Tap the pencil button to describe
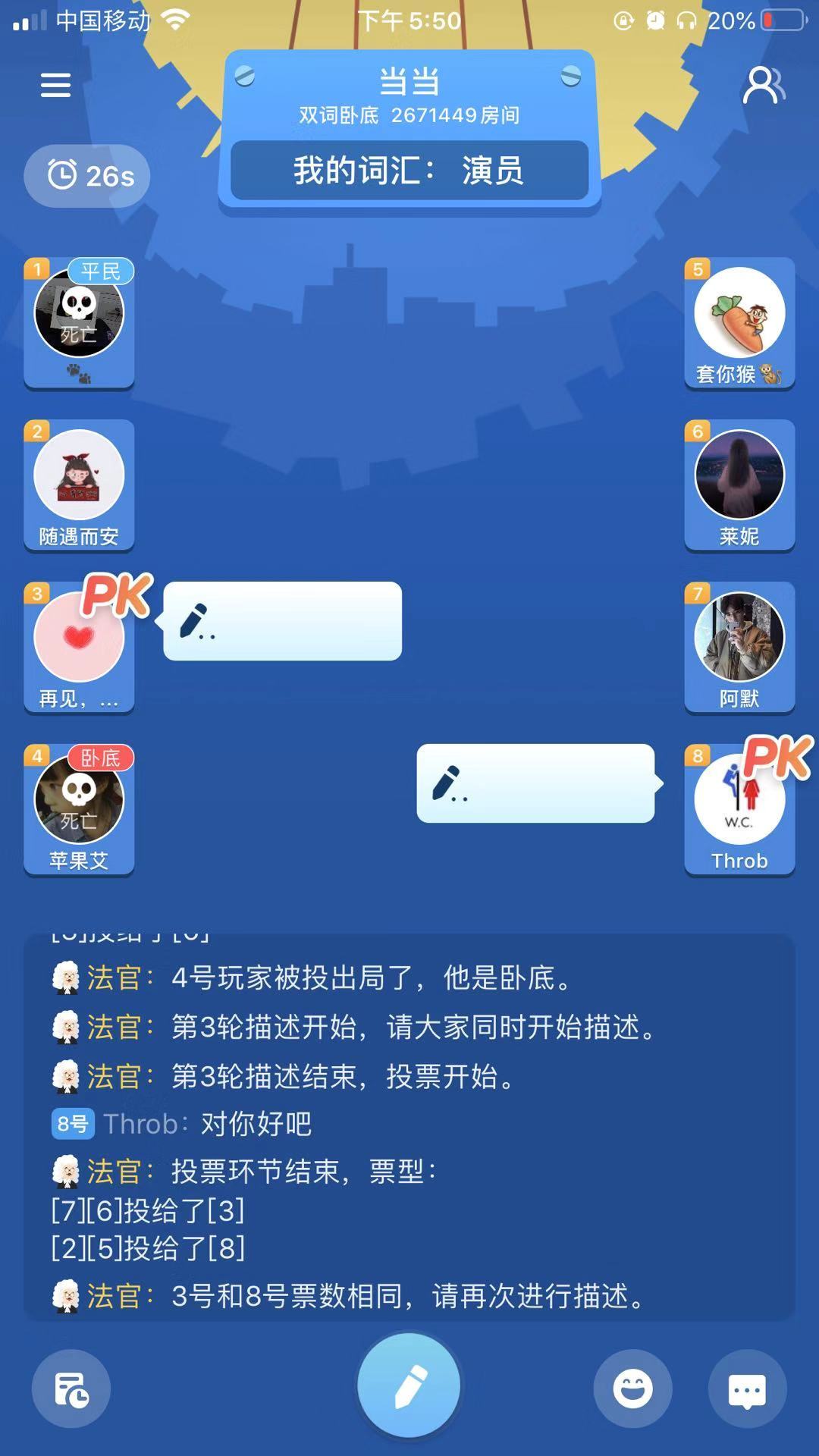 409,1385
